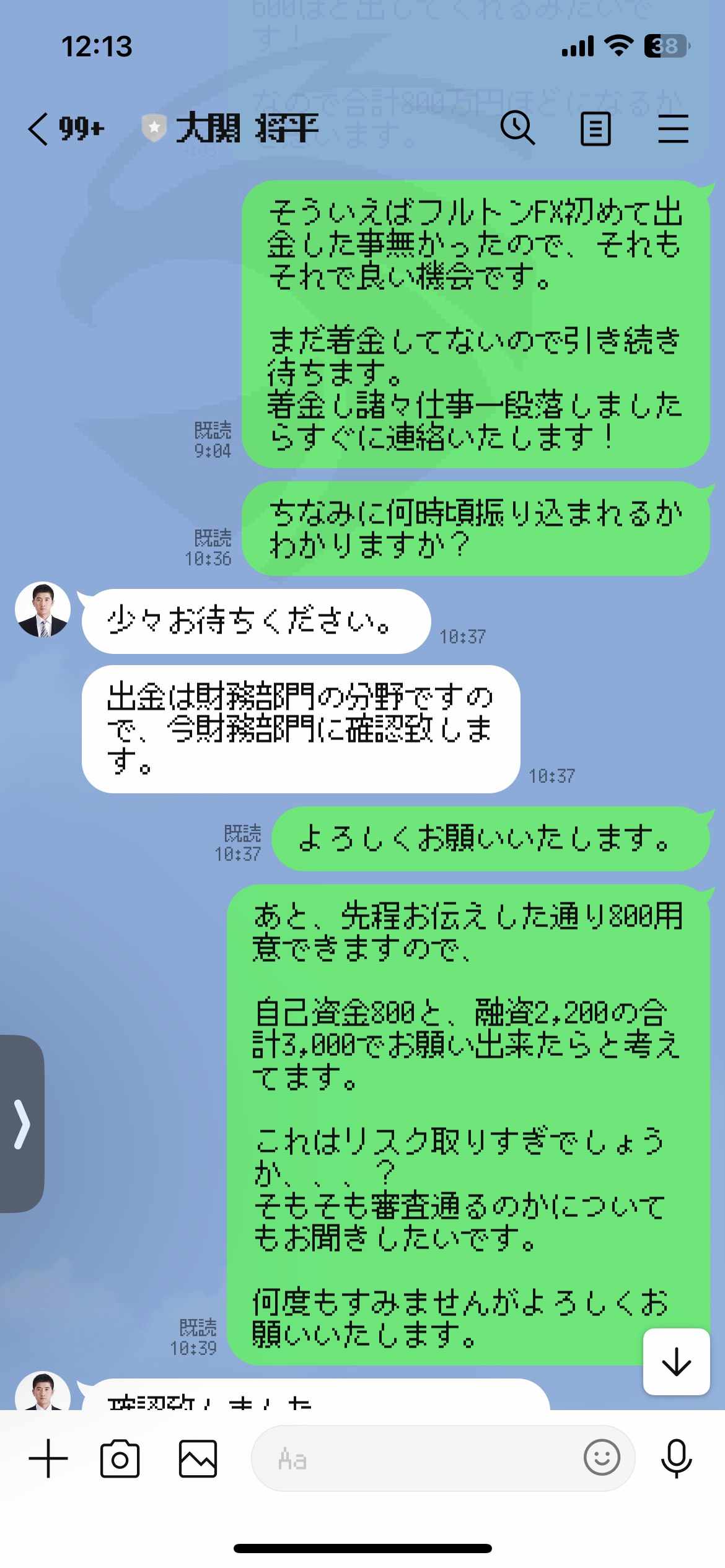This screenshot has height=1568, width=725.
Task: Expand the side panel arrow handle
Action: click(x=22, y=1124)
